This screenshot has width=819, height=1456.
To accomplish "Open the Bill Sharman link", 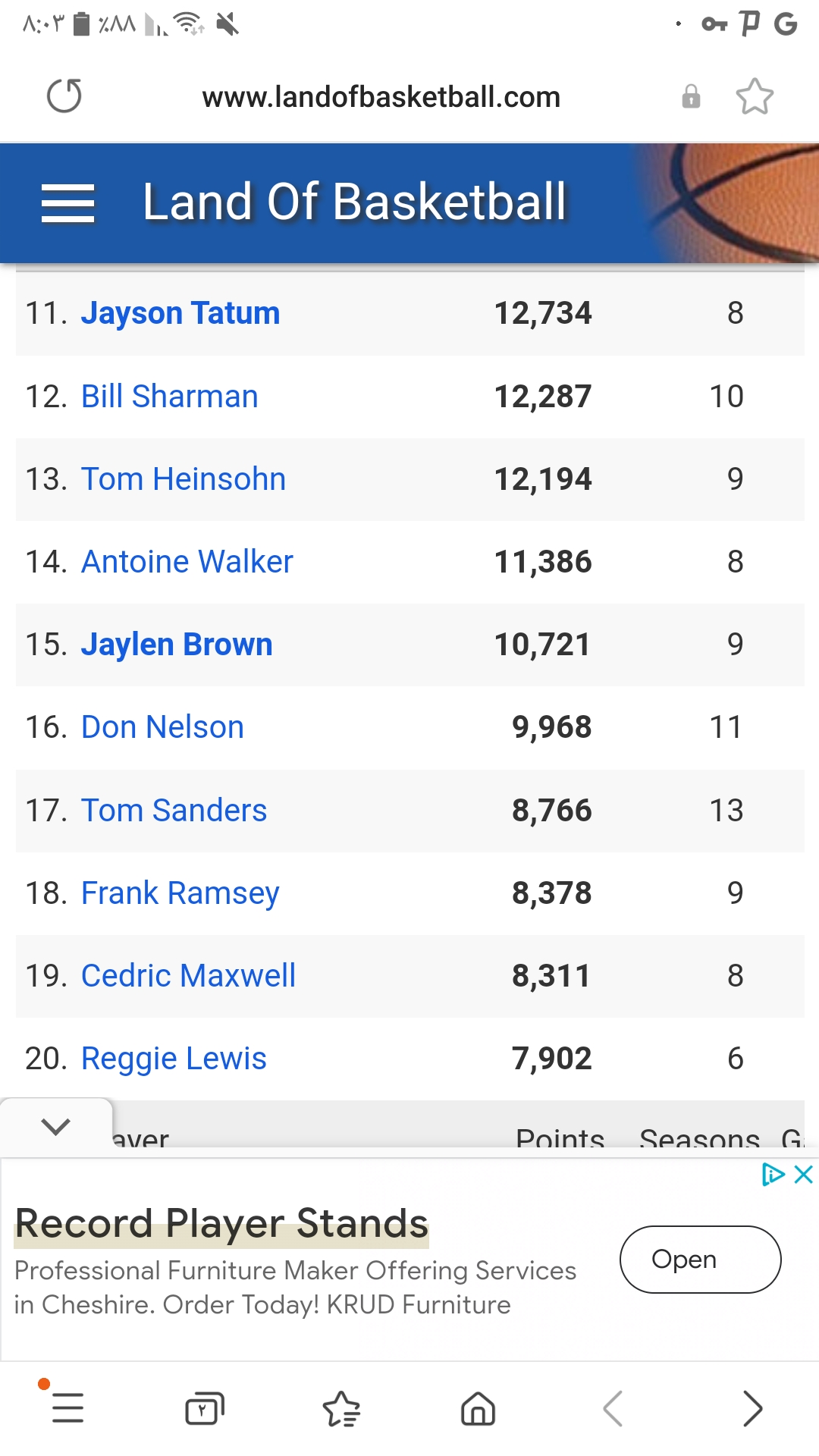I will (170, 396).
